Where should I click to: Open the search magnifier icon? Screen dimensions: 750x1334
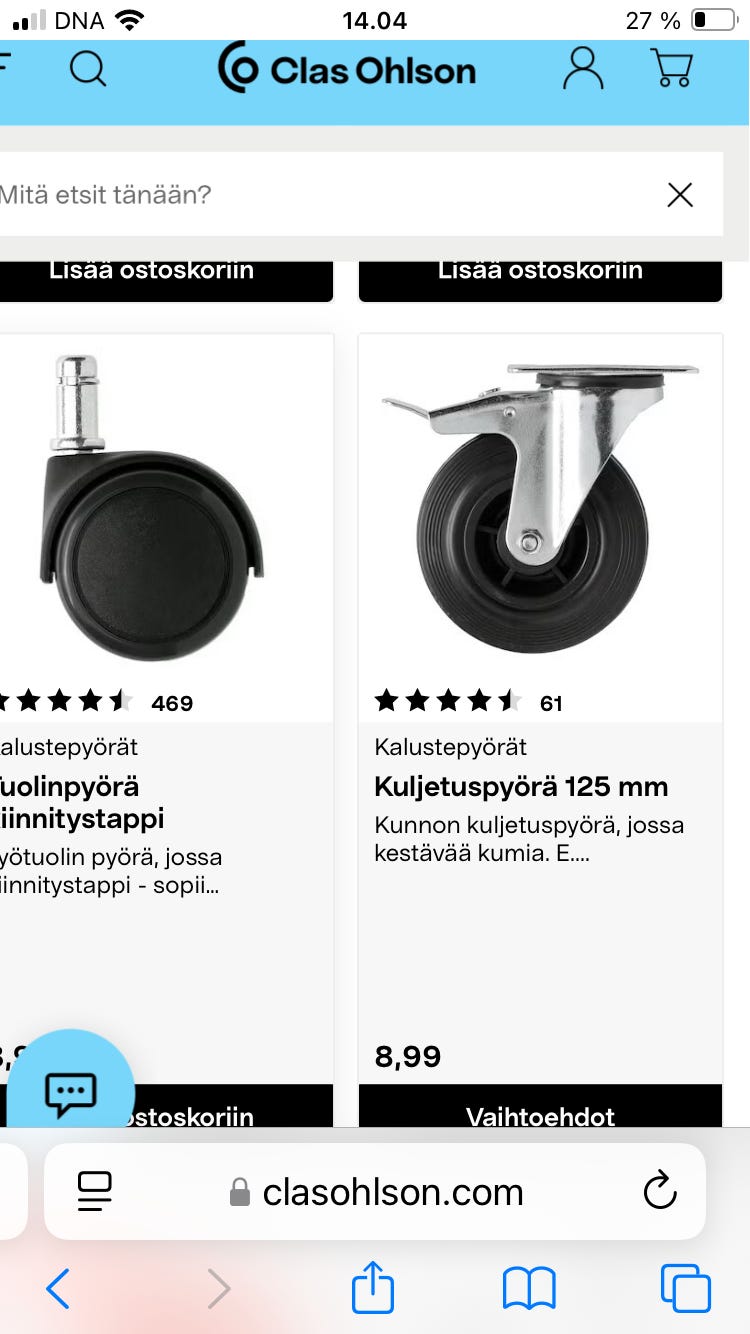pos(88,70)
